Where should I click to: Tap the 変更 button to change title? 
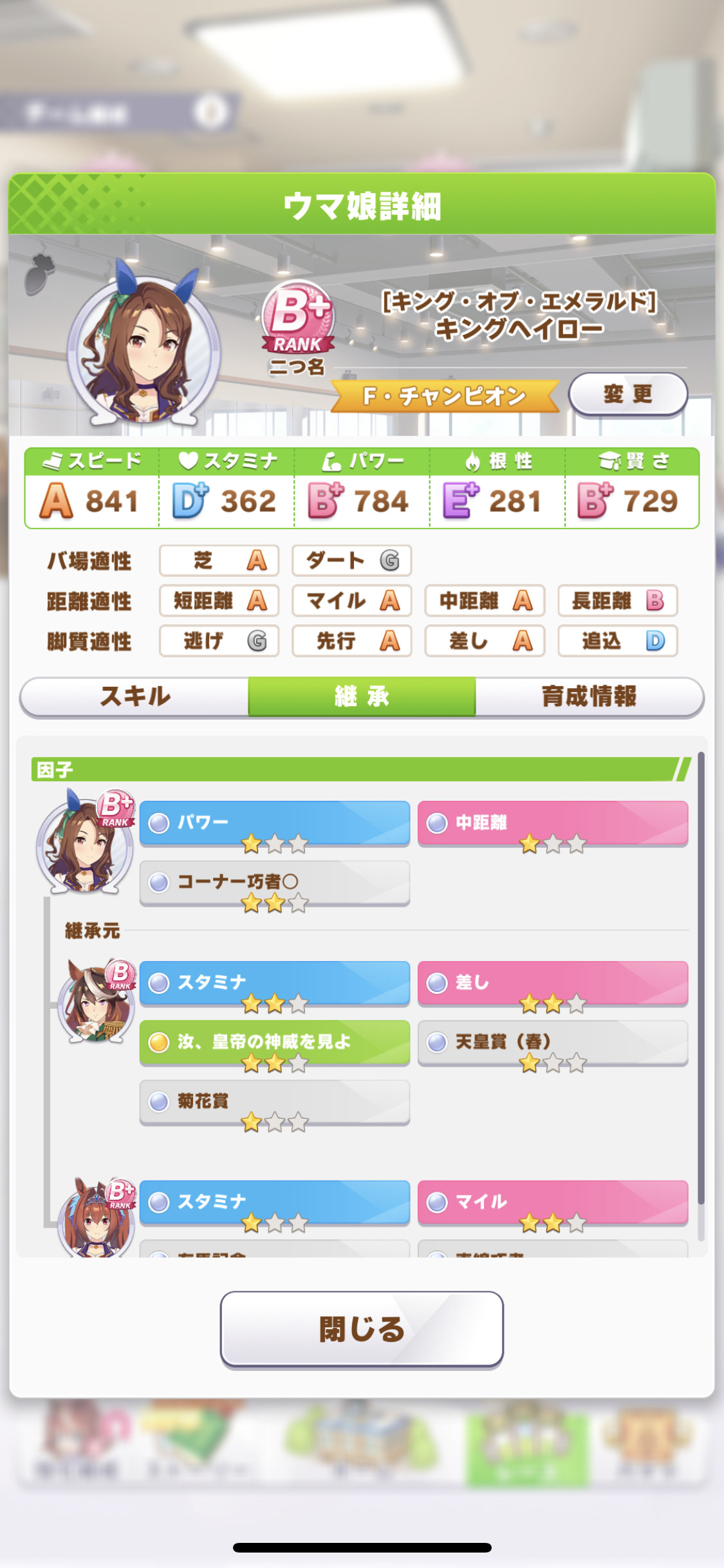point(628,394)
